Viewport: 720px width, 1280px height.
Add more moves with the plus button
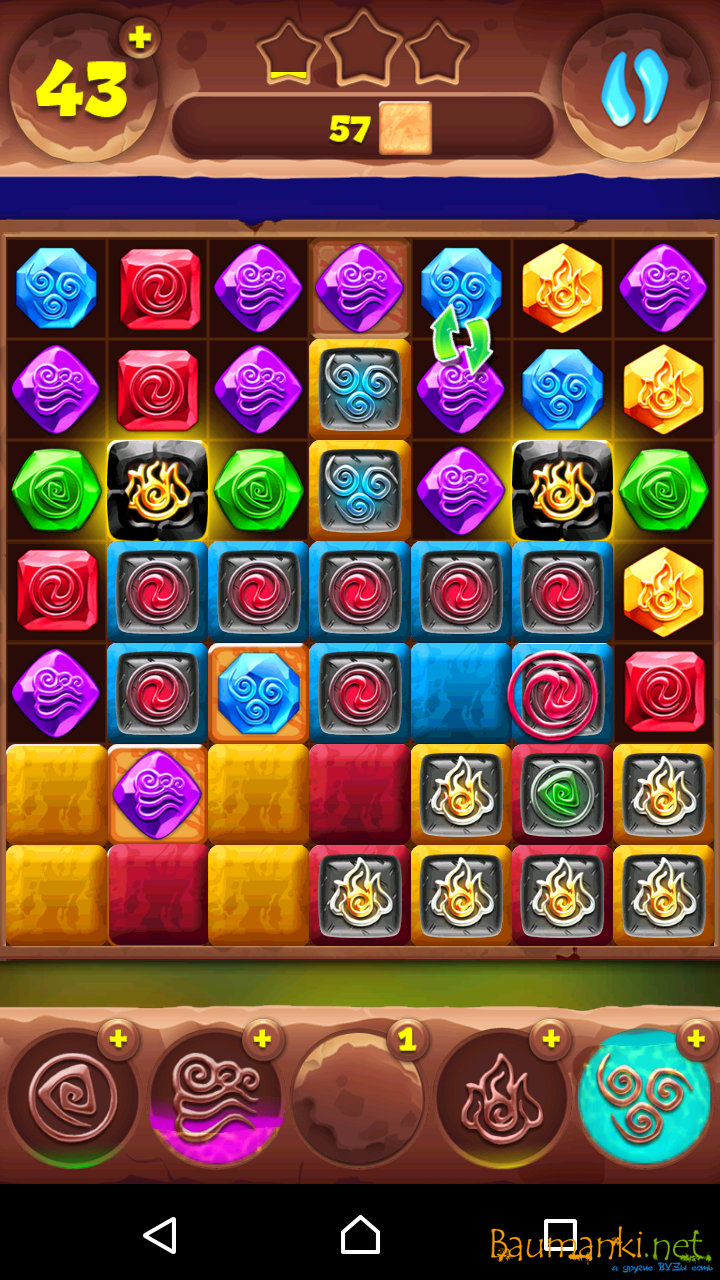140,39
